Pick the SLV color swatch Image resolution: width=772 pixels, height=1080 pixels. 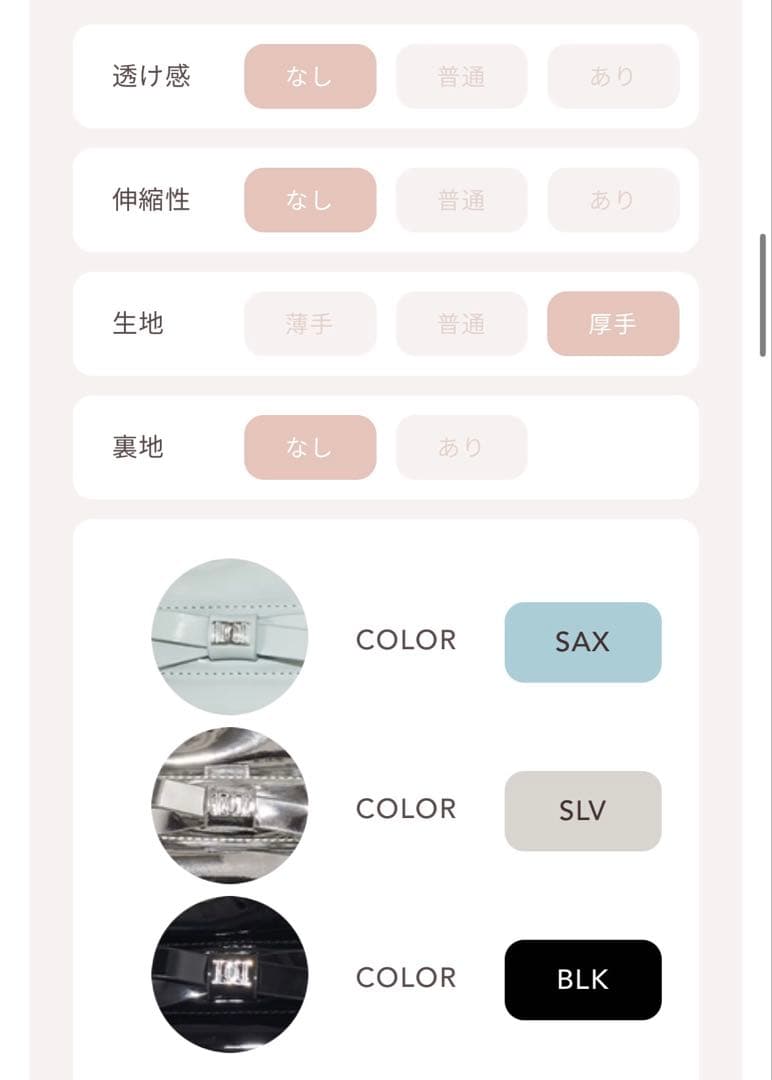coord(582,811)
